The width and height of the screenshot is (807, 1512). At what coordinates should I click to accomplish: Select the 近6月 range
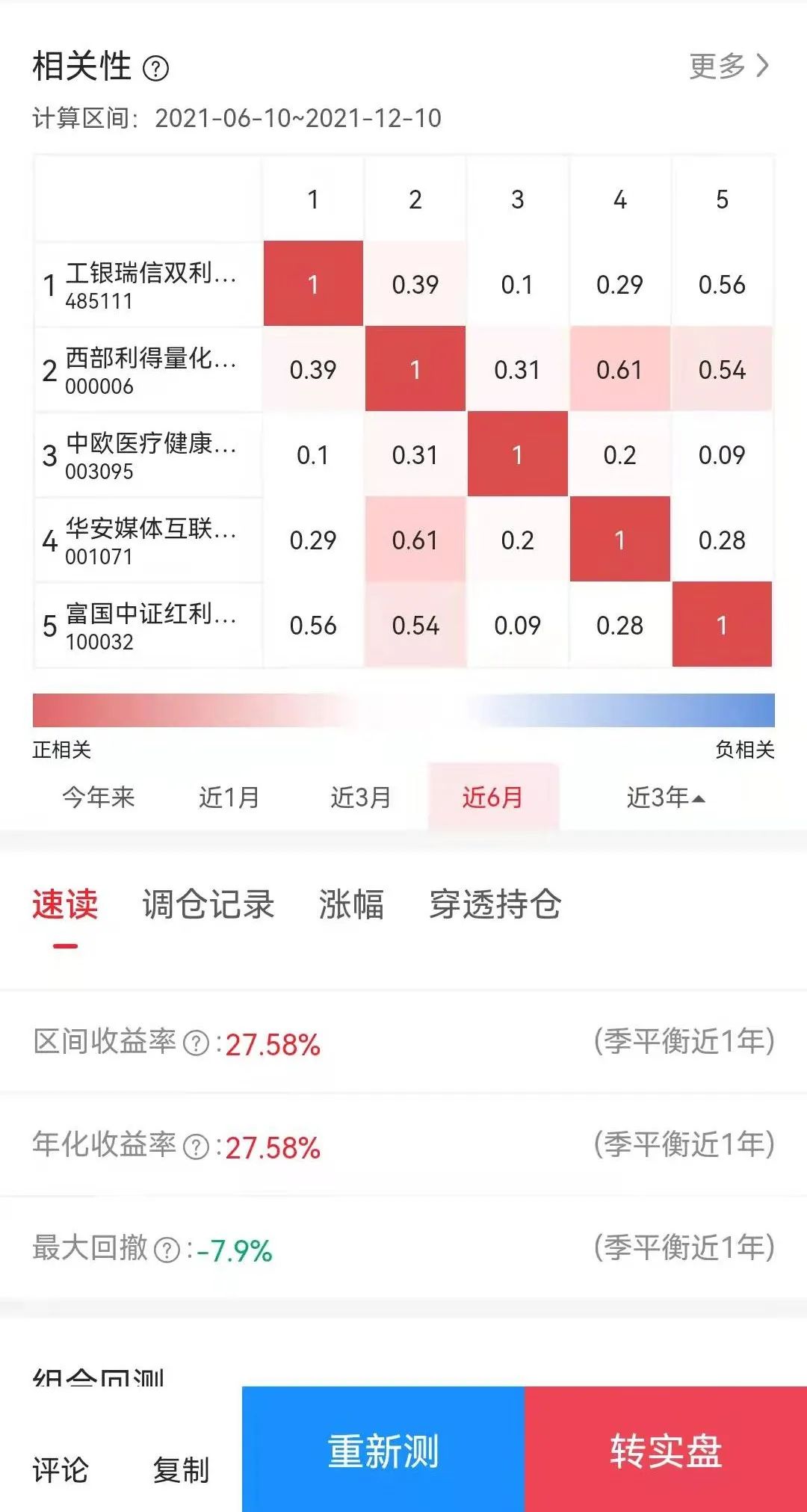(x=493, y=797)
